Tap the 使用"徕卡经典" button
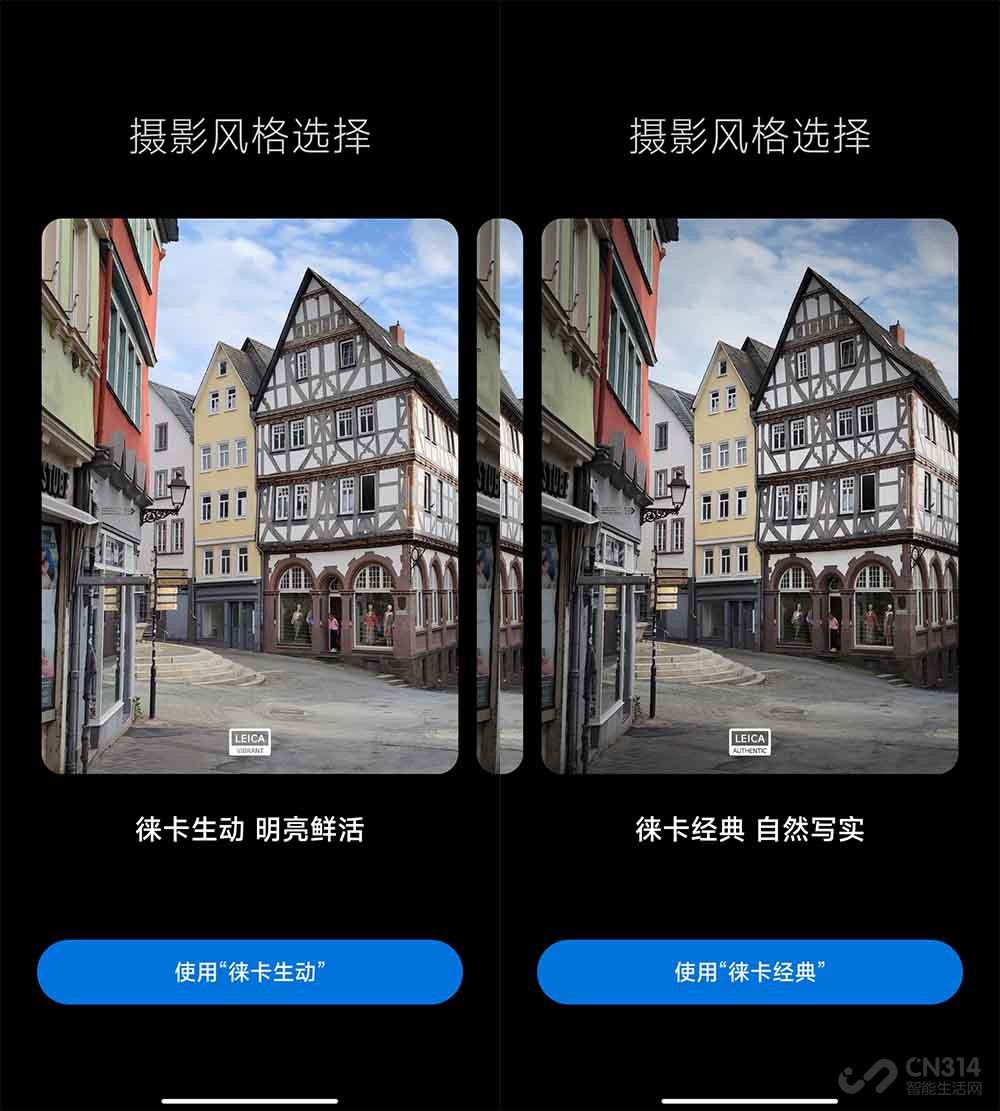This screenshot has width=1000, height=1111. tap(750, 971)
